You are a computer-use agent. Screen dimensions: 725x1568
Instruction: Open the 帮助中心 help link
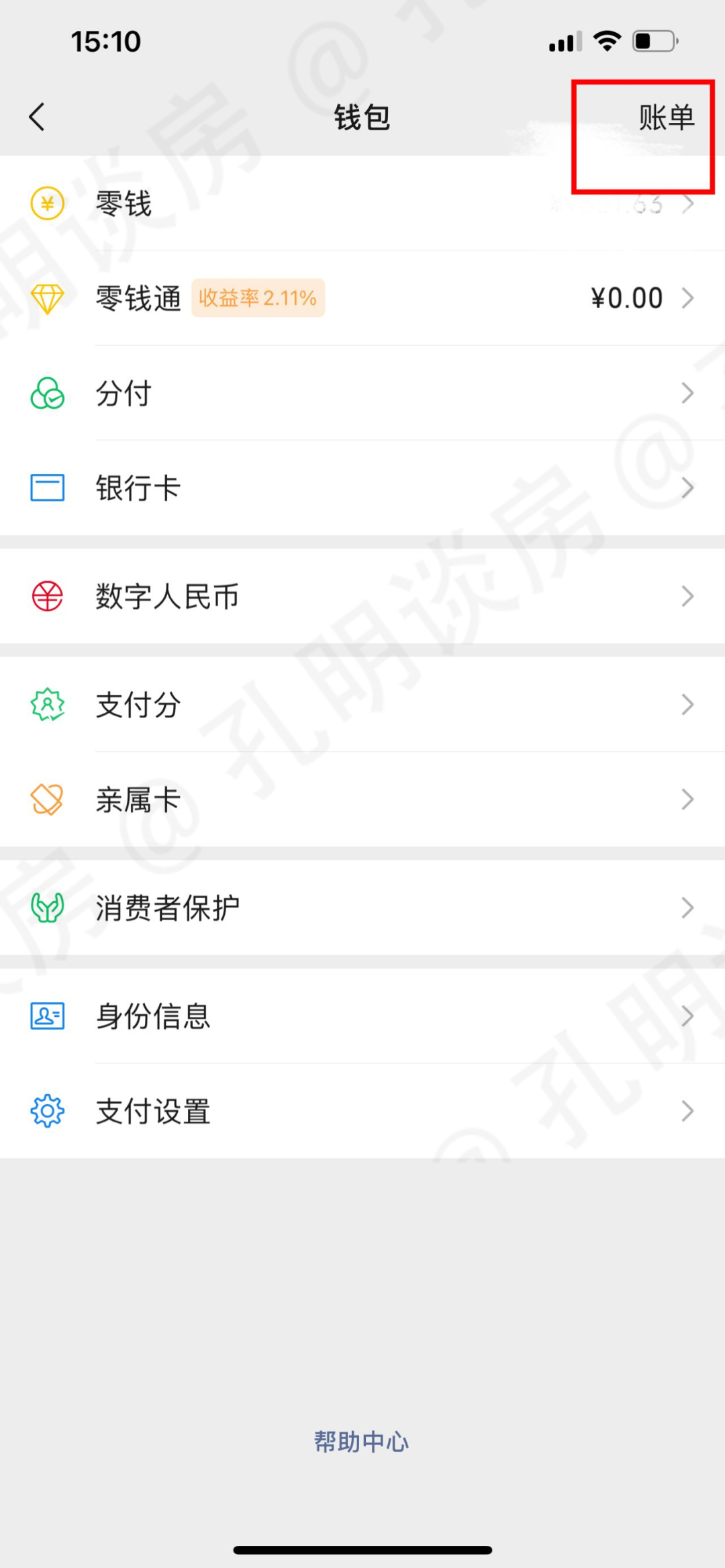point(361,1440)
